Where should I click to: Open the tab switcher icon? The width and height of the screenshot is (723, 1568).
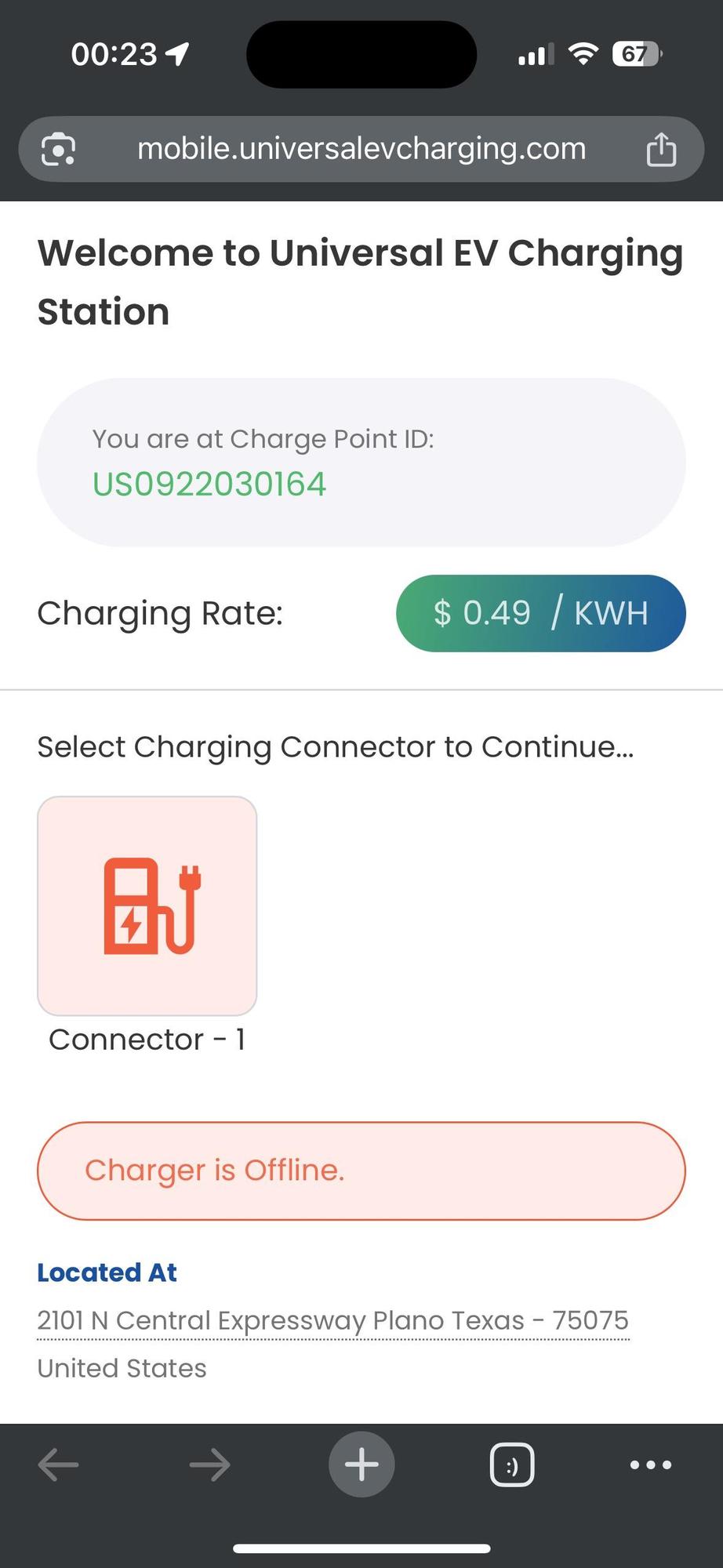511,1465
